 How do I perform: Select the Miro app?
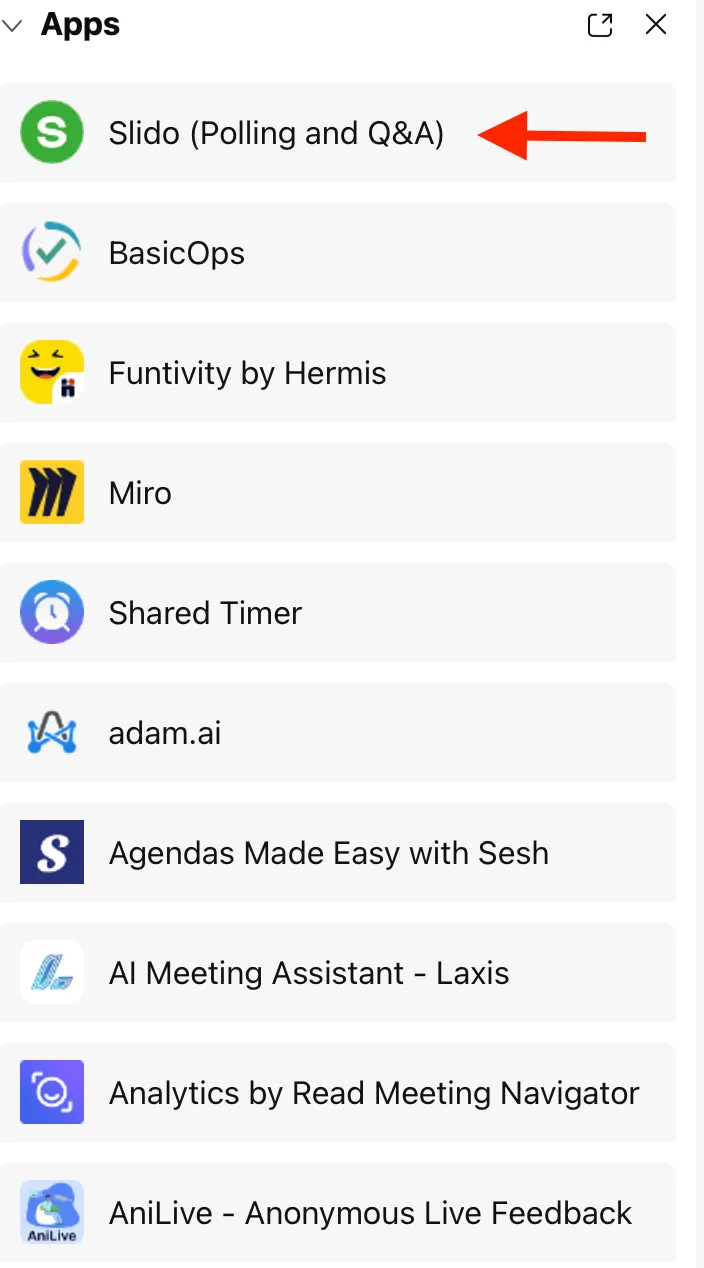point(140,493)
